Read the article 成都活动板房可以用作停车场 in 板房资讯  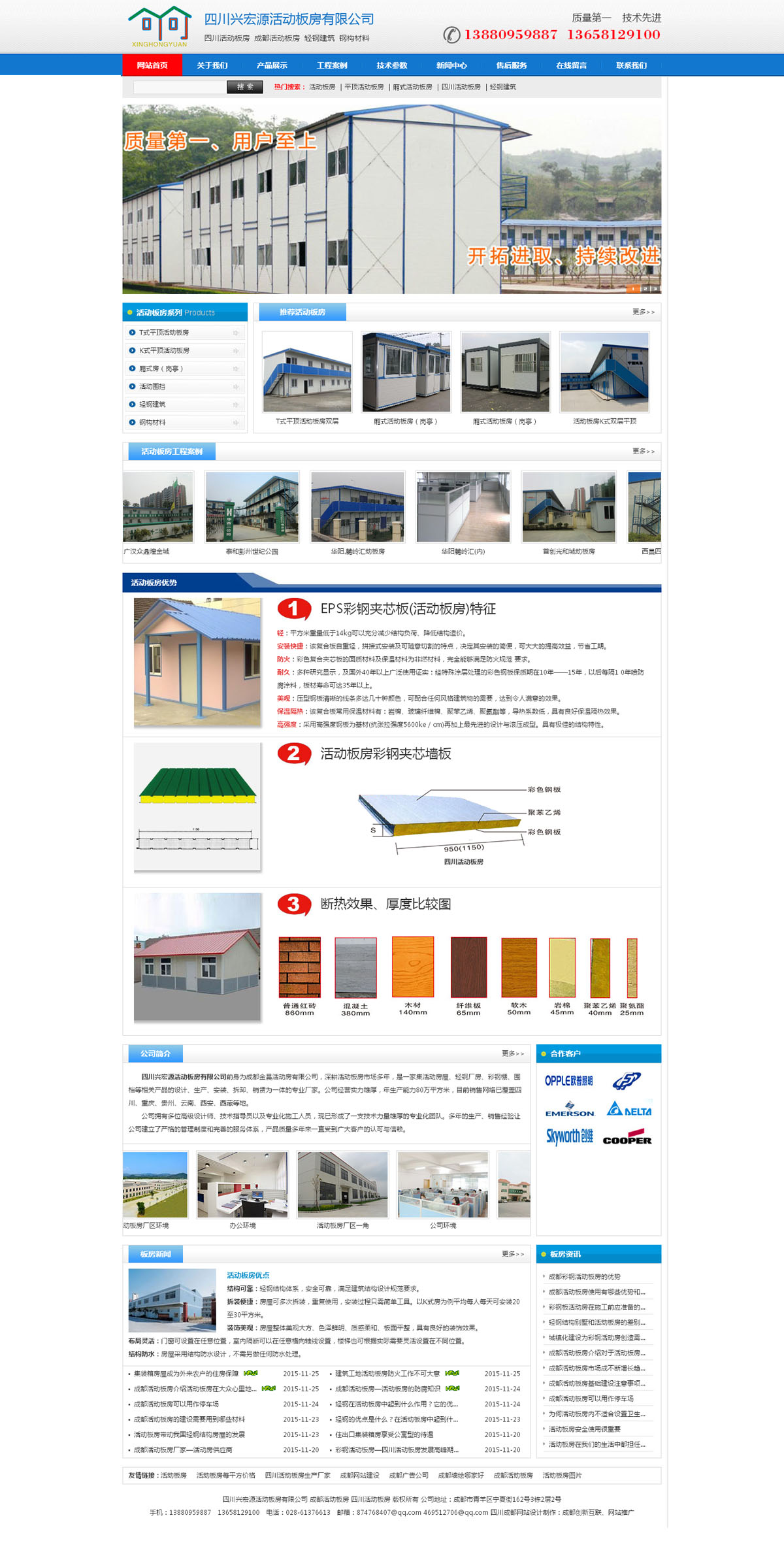click(x=591, y=1399)
